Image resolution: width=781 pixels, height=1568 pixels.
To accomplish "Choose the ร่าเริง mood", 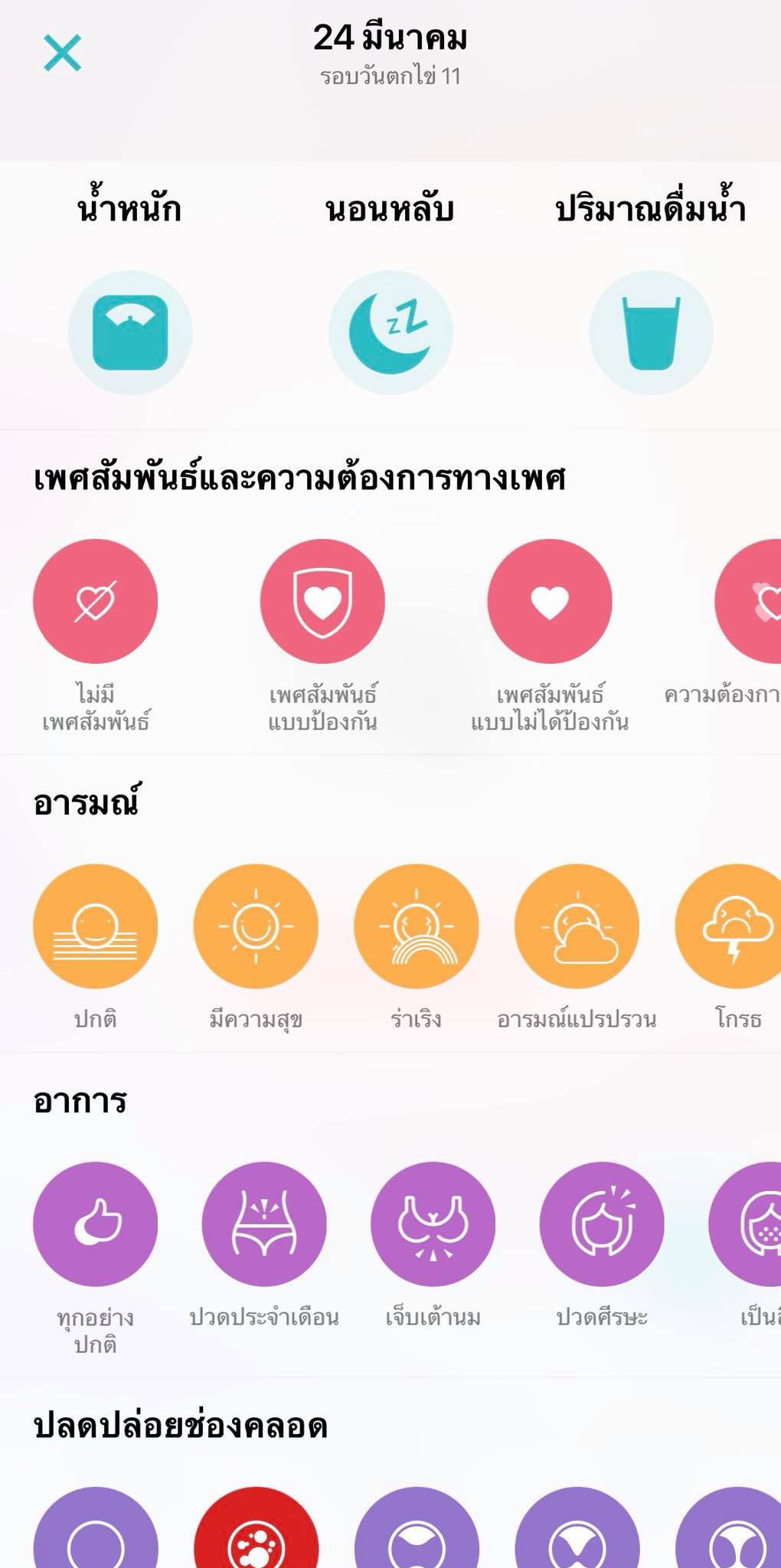I will pos(417,926).
